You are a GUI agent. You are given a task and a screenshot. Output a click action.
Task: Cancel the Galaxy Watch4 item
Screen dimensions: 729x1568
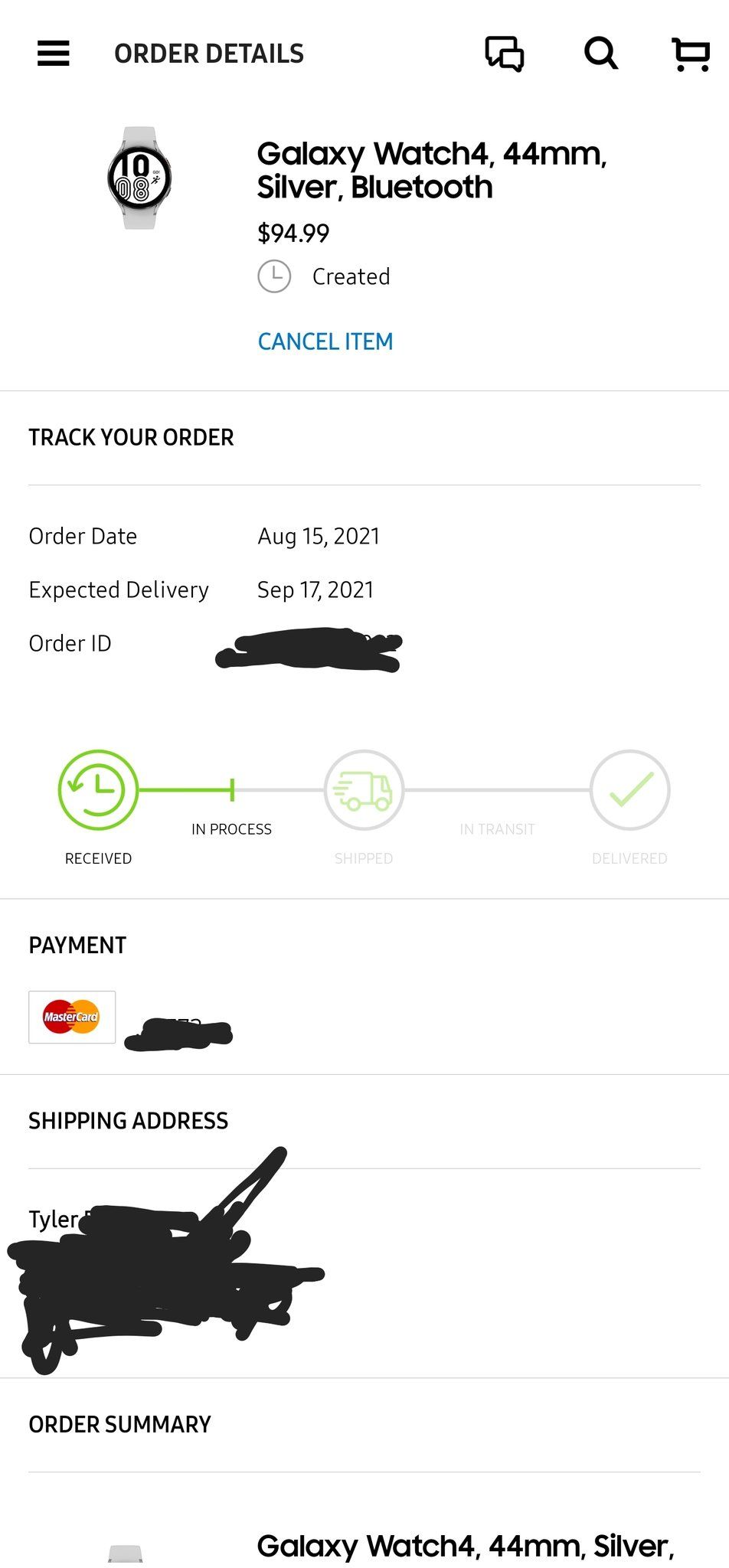(x=325, y=341)
